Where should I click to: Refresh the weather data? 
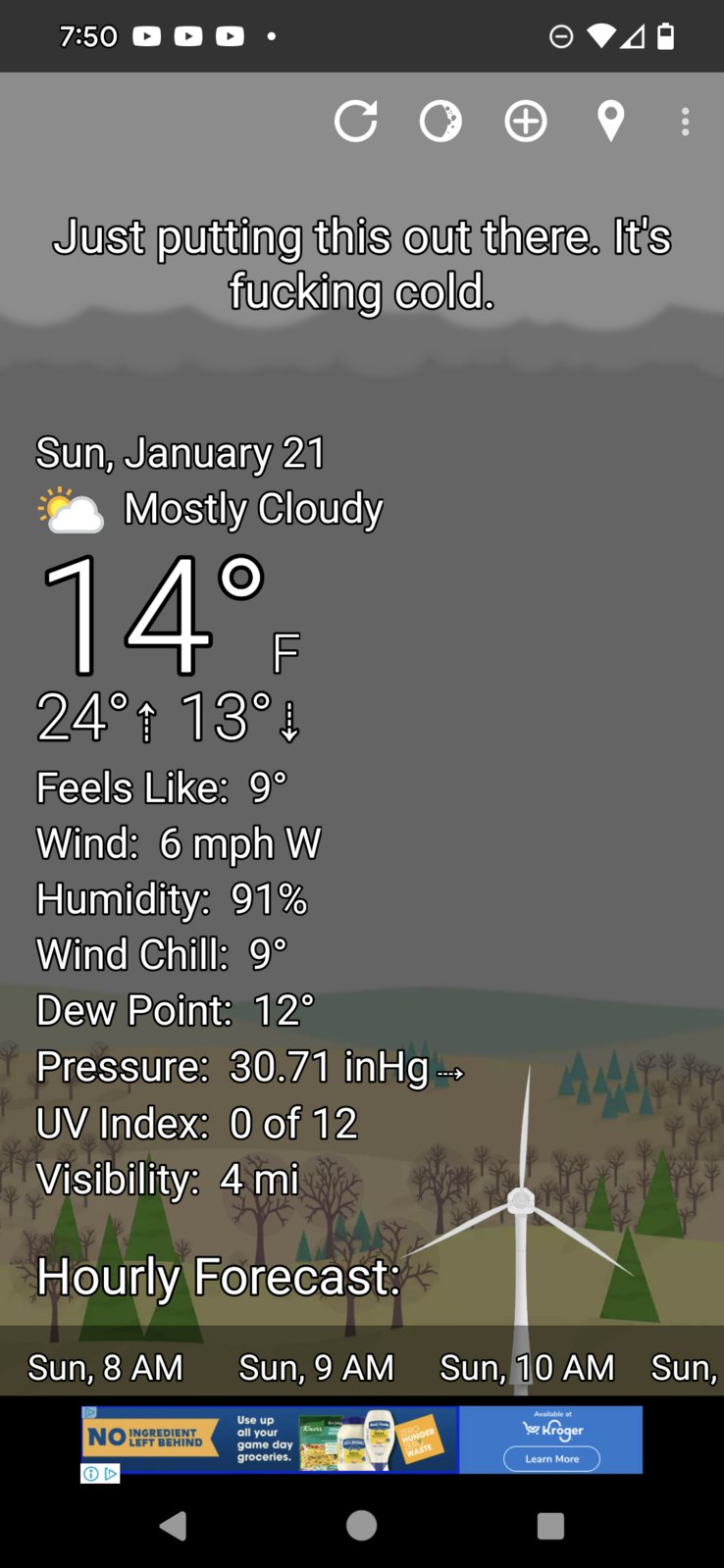tap(355, 122)
